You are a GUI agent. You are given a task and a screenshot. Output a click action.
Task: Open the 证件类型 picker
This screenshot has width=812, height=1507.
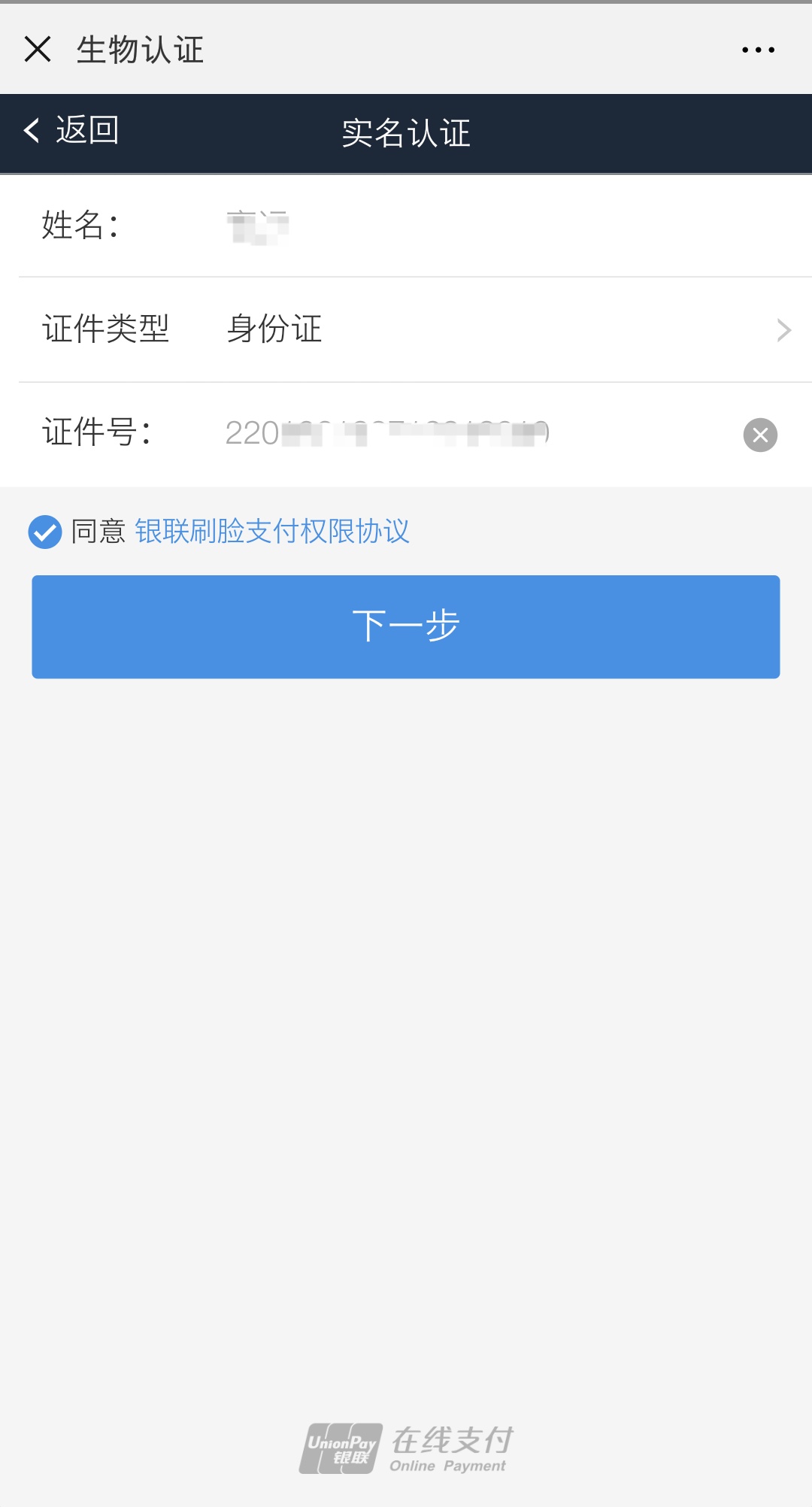pos(415,329)
